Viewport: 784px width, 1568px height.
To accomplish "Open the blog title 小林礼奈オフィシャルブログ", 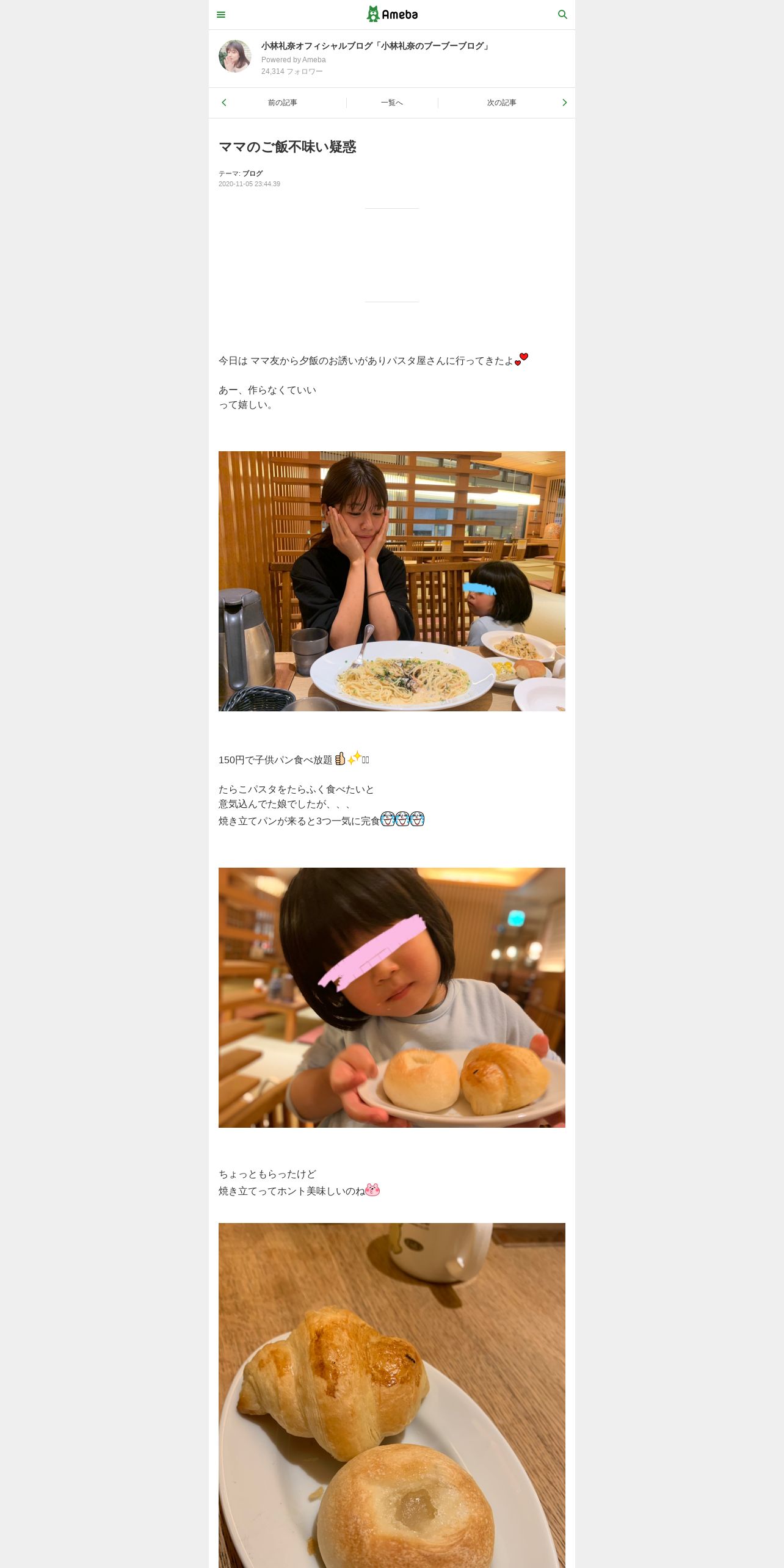I will [x=376, y=46].
